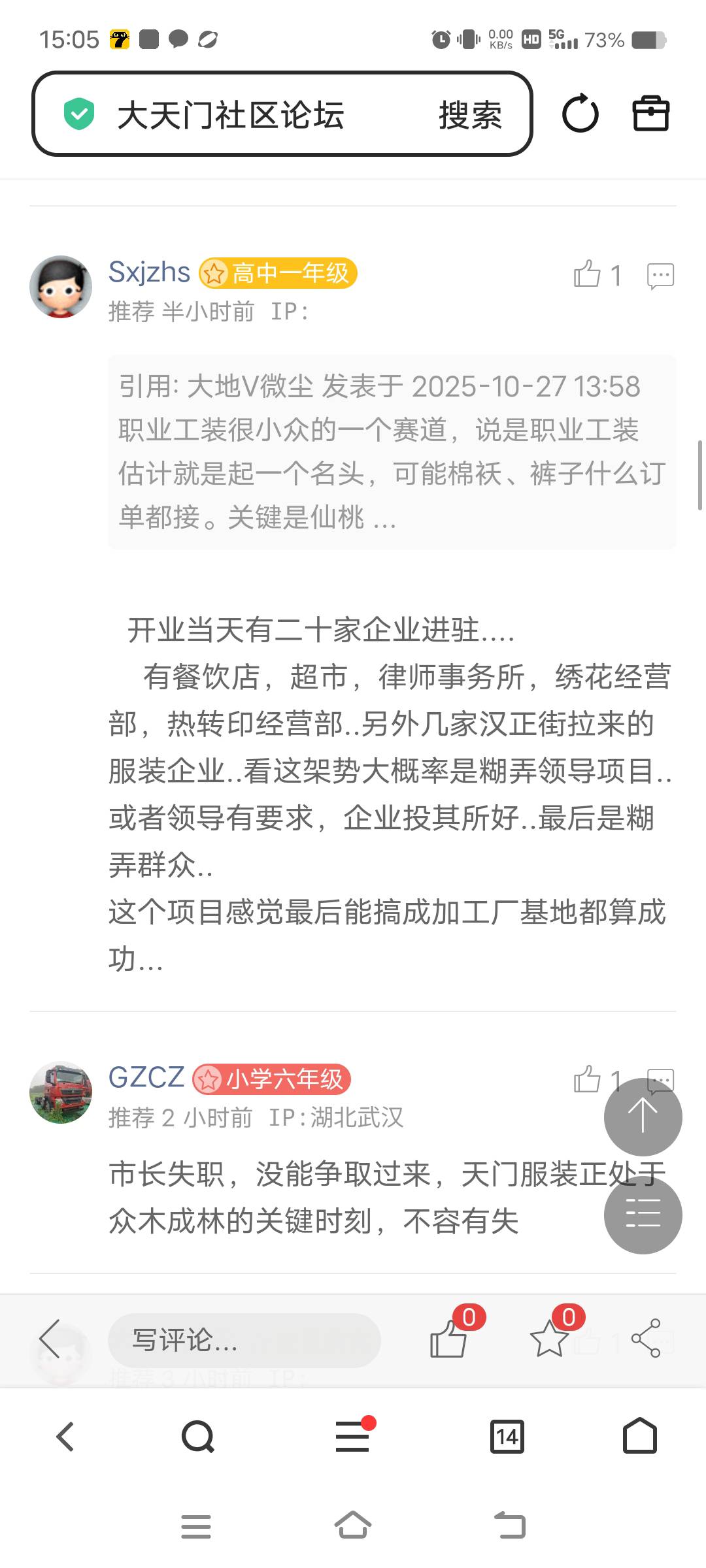This screenshot has width=706, height=1568.
Task: Go back using the comment bar arrow
Action: (50, 1339)
